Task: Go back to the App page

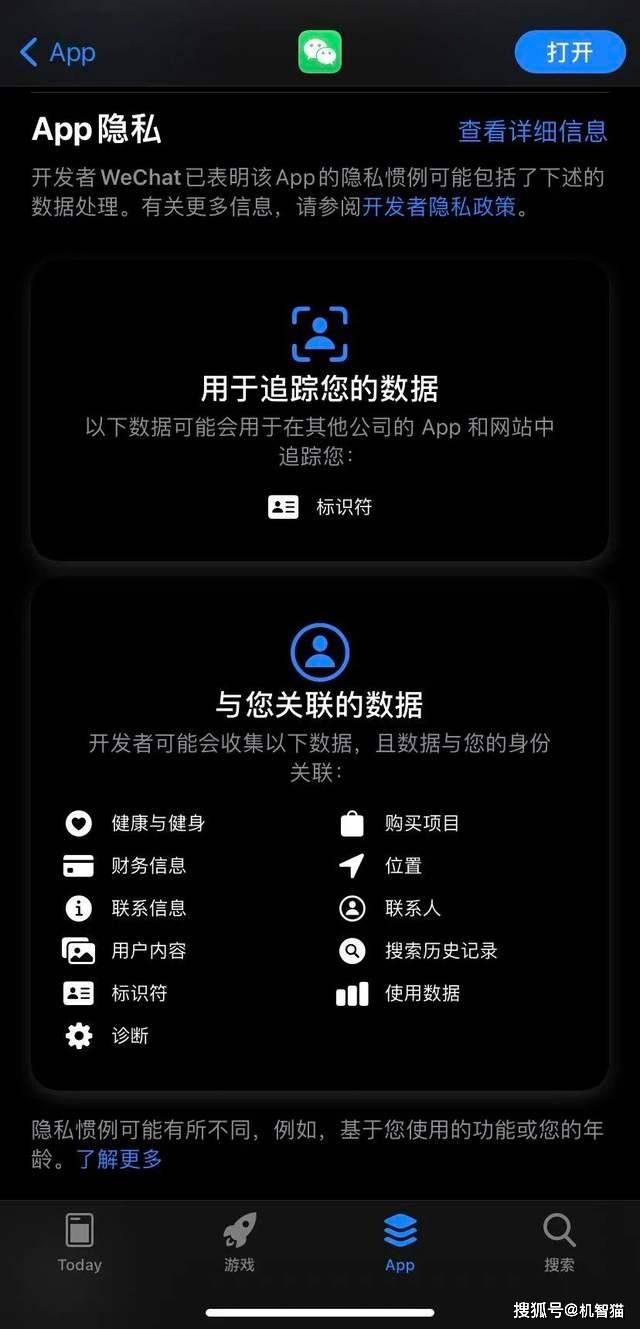Action: click(x=58, y=52)
